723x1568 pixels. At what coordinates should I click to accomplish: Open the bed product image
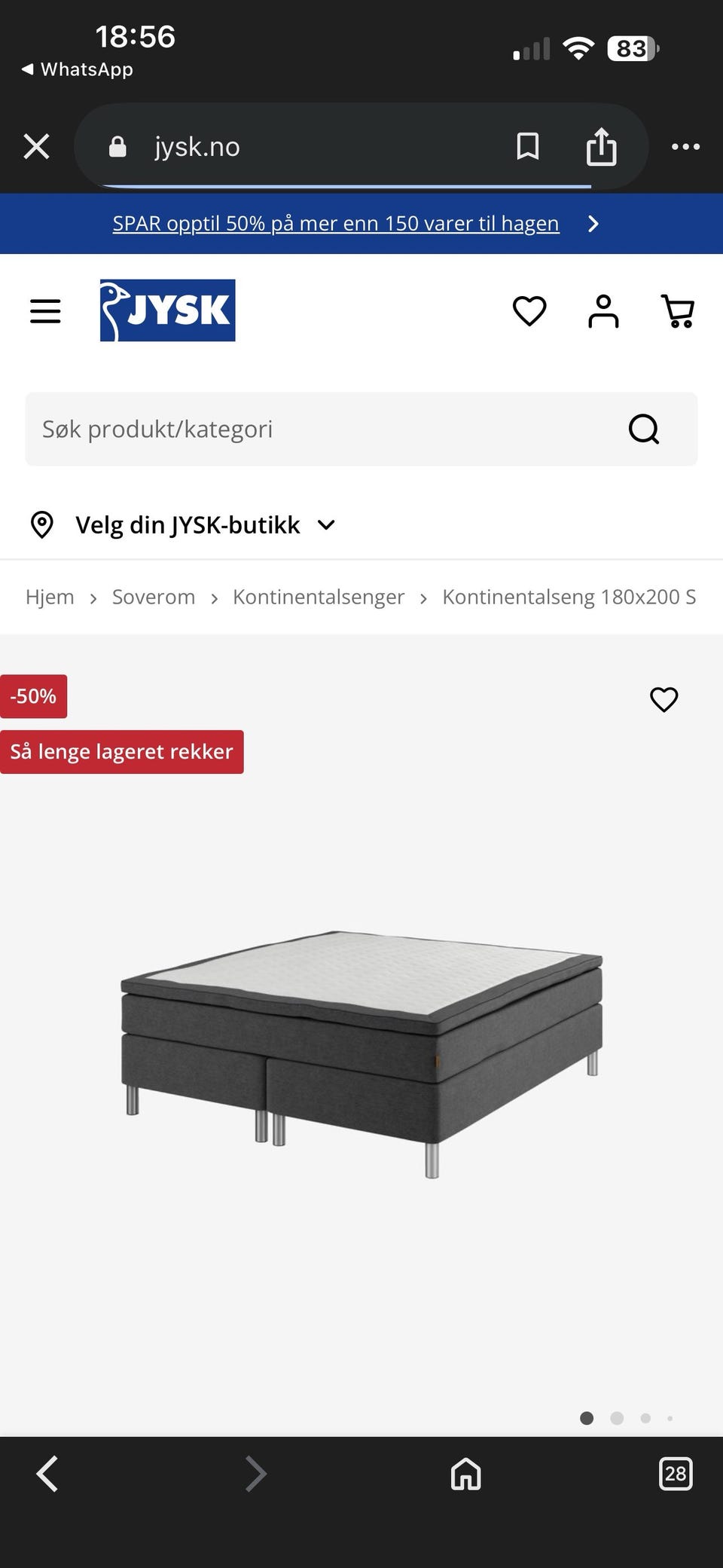(x=361, y=1055)
